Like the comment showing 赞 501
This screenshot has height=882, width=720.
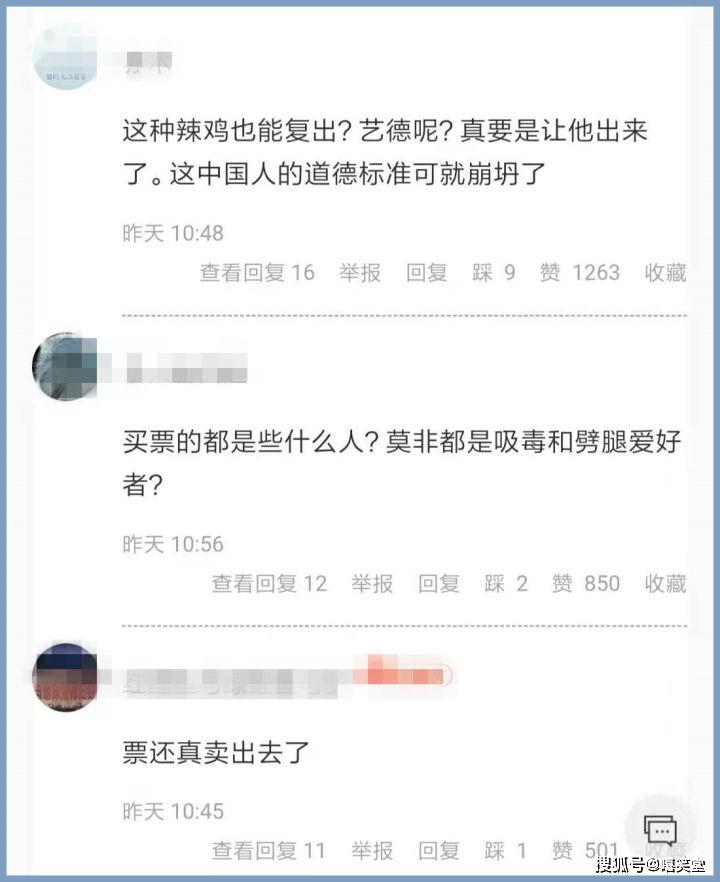(585, 850)
